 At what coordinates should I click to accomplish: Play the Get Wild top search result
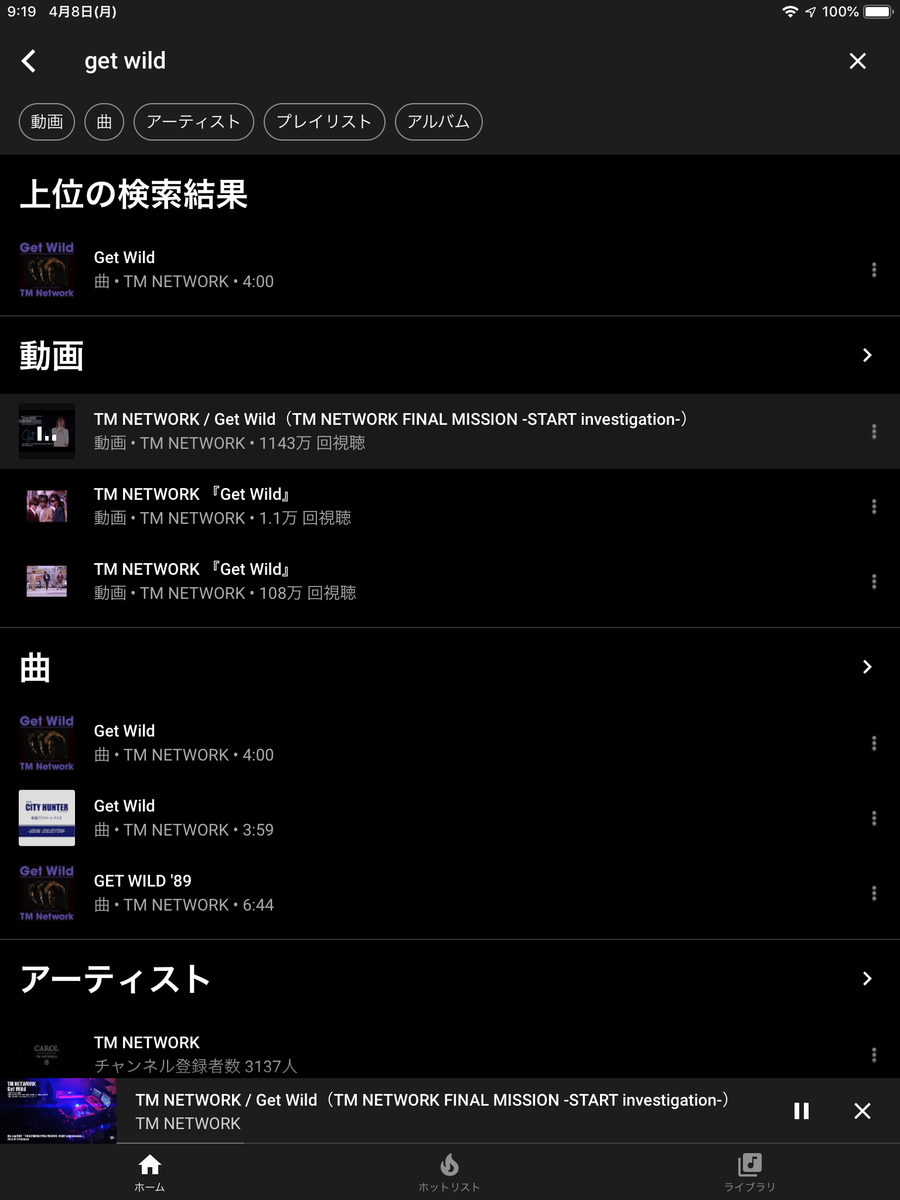tap(300, 269)
